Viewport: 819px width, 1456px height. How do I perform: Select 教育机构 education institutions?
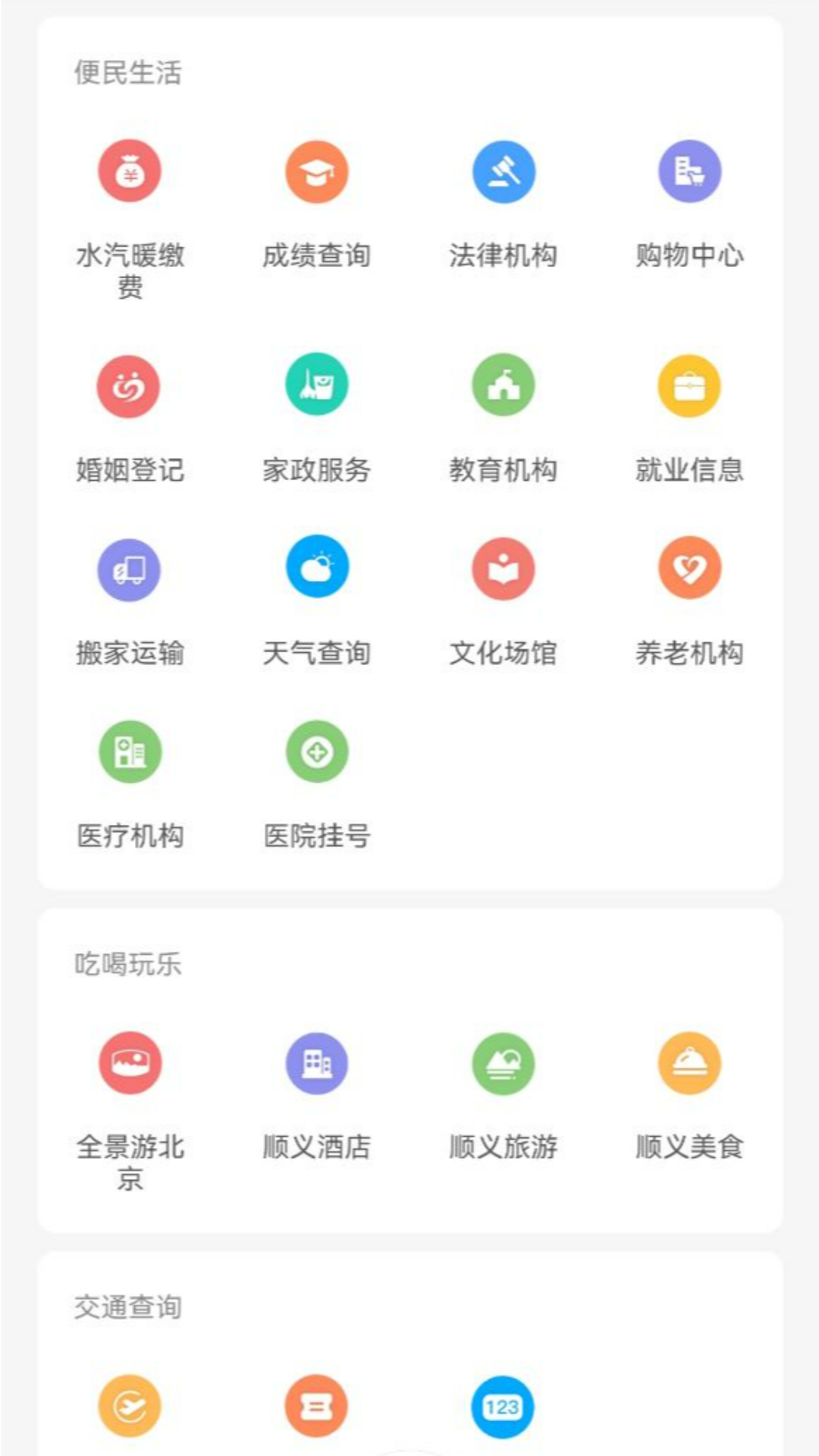pos(504,385)
